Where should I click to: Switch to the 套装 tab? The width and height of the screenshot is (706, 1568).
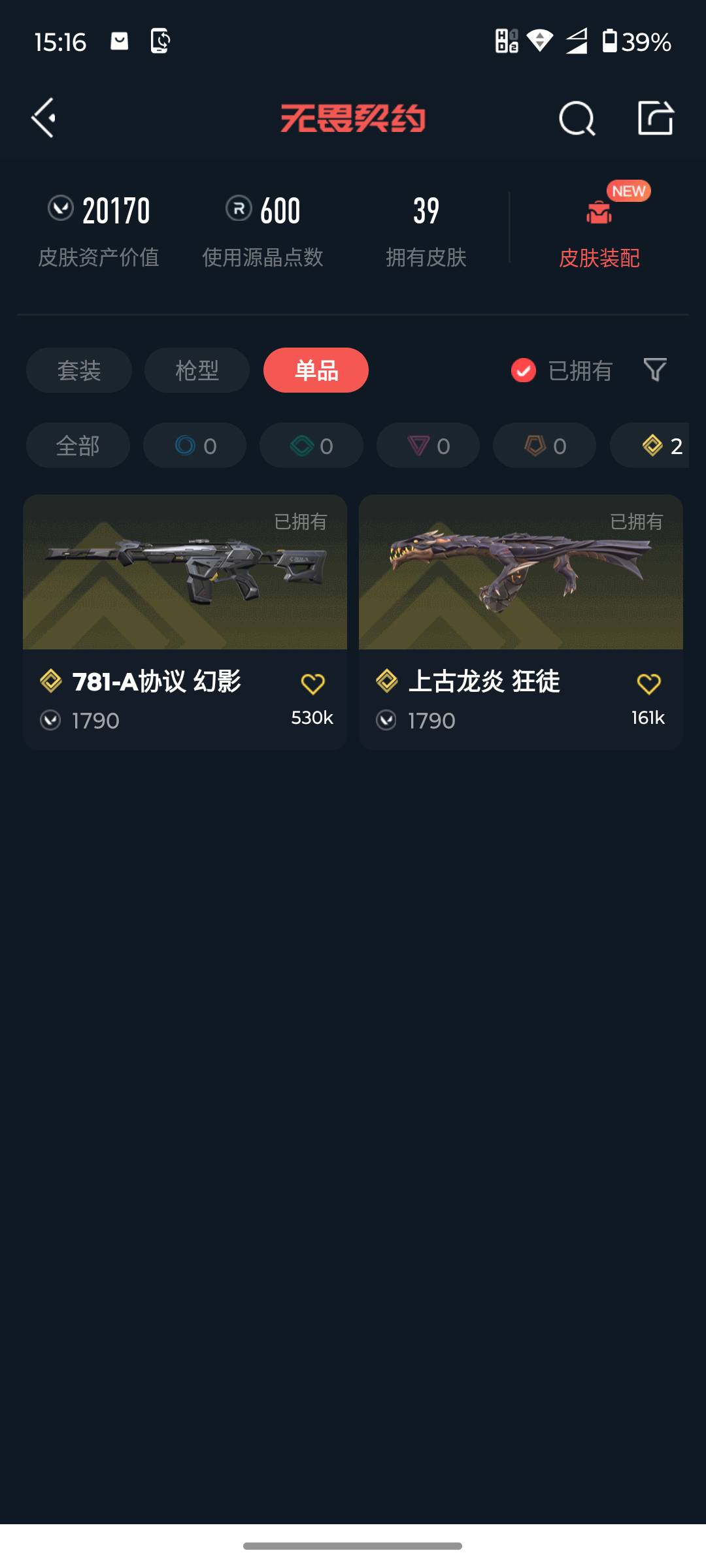pos(78,370)
